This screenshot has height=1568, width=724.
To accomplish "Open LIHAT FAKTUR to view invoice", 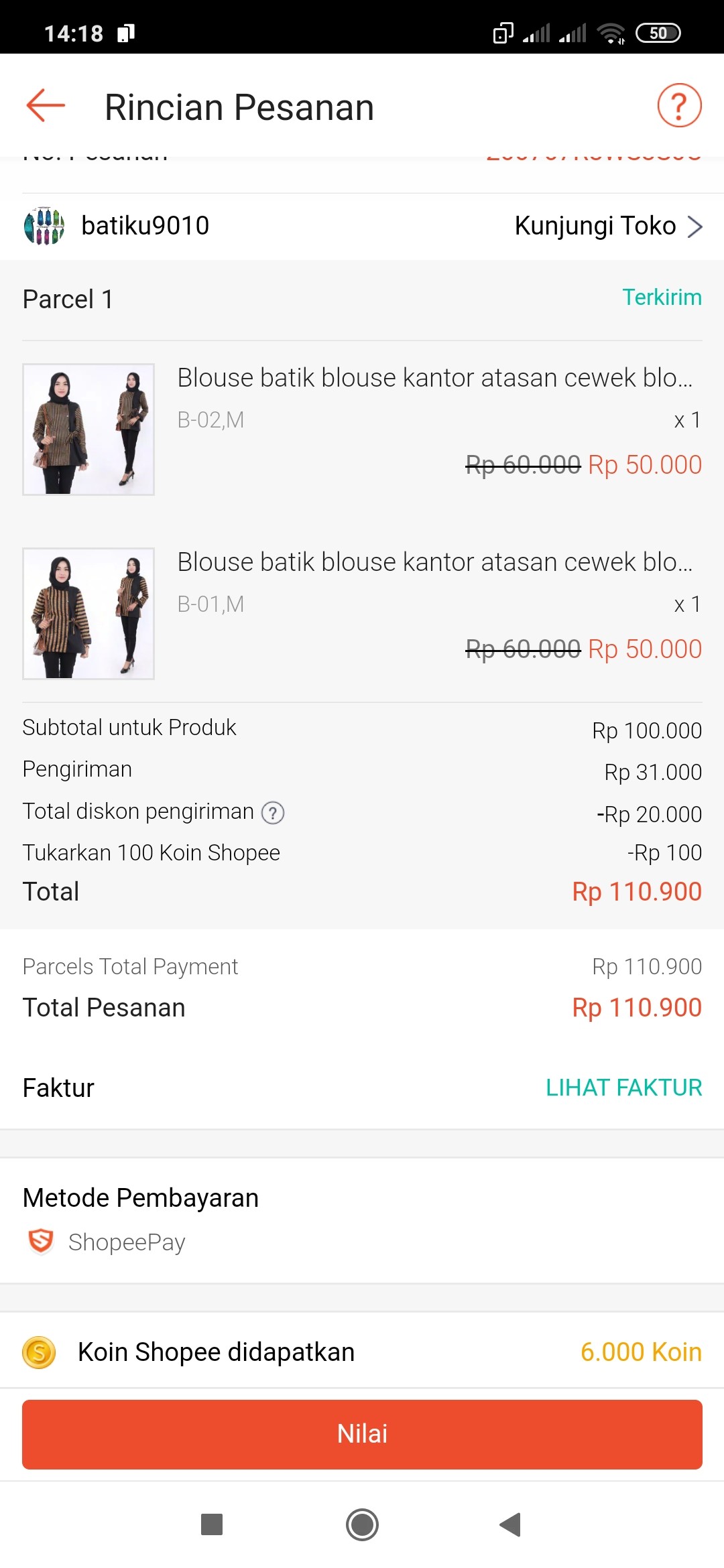I will tap(623, 1088).
